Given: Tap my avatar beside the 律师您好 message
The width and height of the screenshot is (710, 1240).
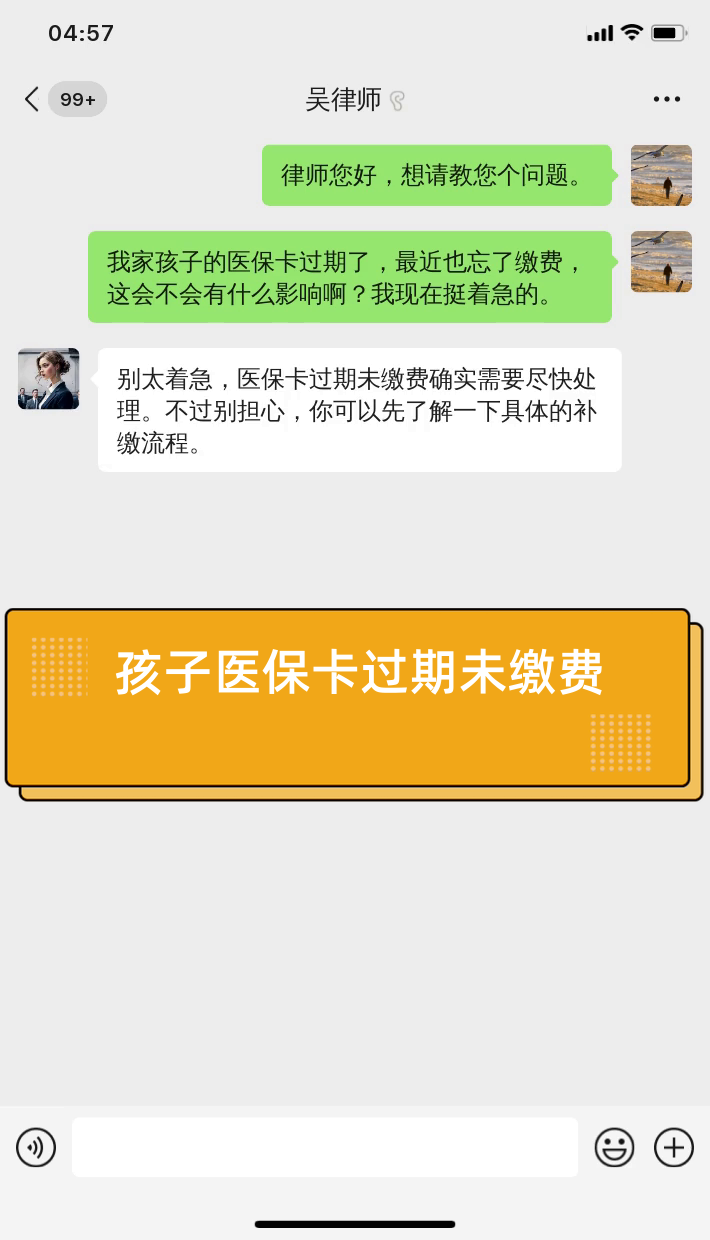Looking at the screenshot, I should pos(661,175).
